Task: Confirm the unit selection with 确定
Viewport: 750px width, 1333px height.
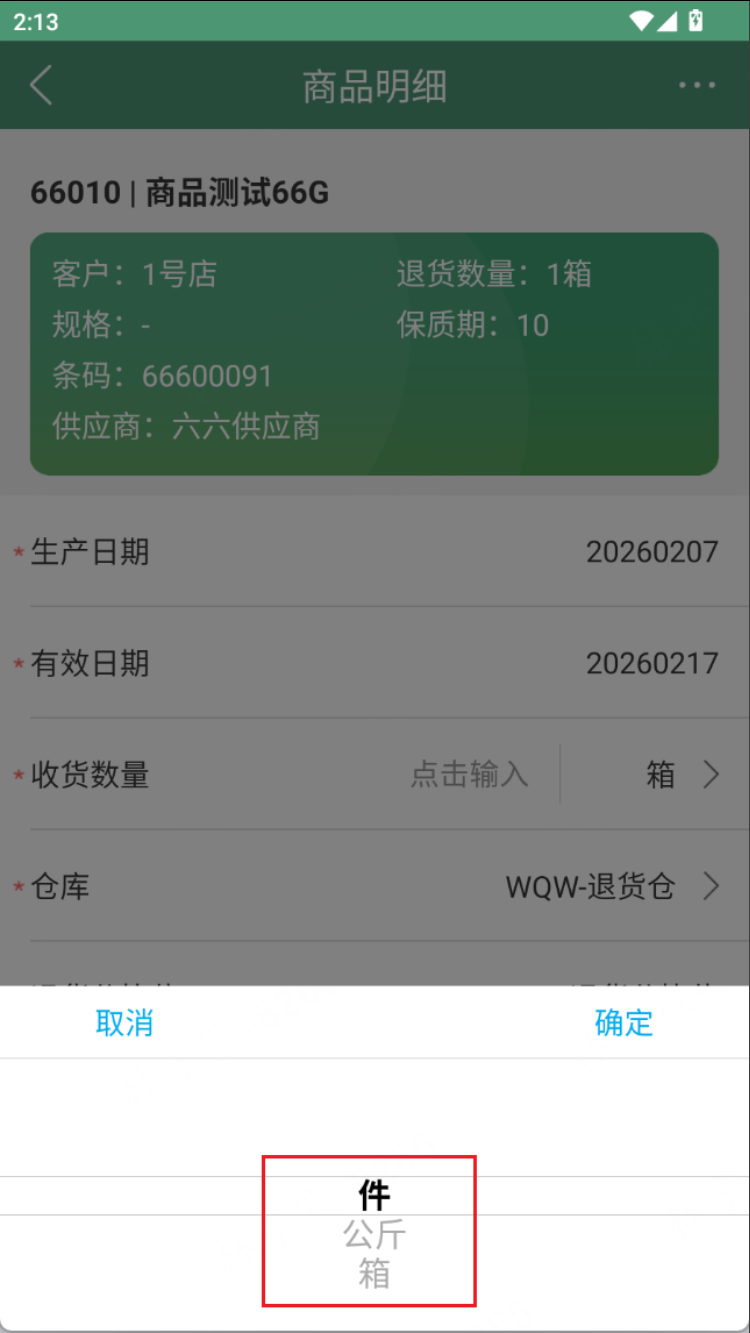Action: pyautogui.click(x=623, y=1022)
